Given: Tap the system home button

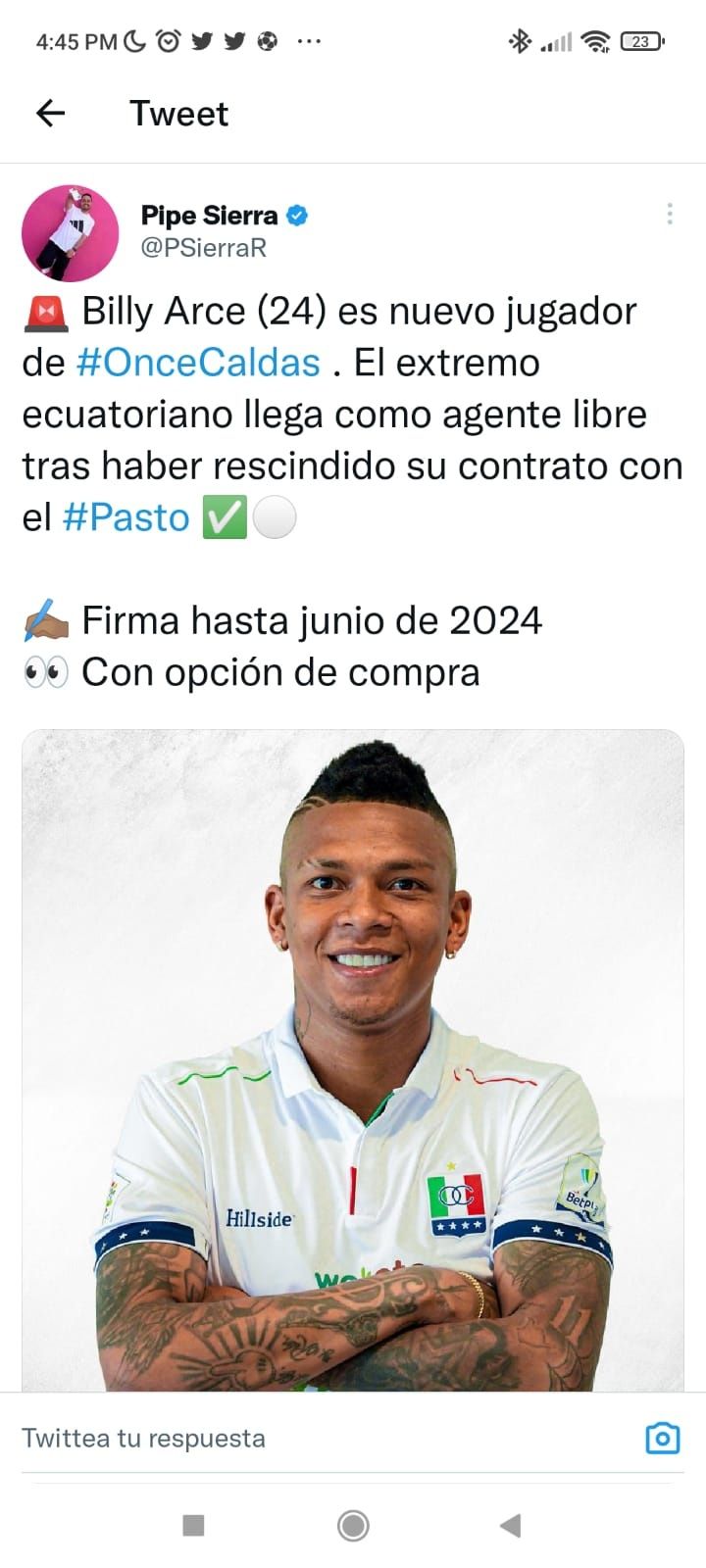Looking at the screenshot, I should click(x=353, y=1525).
